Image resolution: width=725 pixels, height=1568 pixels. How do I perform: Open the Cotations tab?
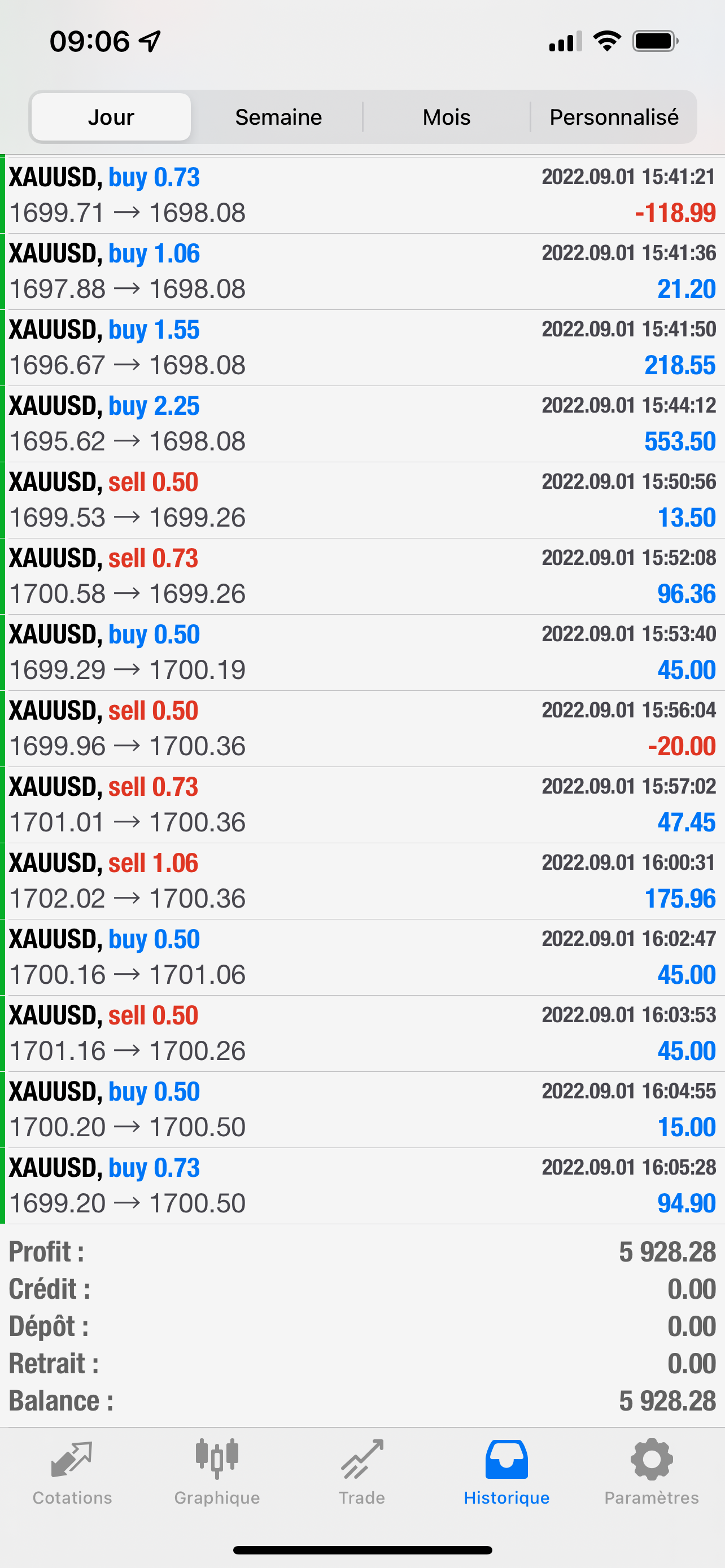pos(72,1473)
